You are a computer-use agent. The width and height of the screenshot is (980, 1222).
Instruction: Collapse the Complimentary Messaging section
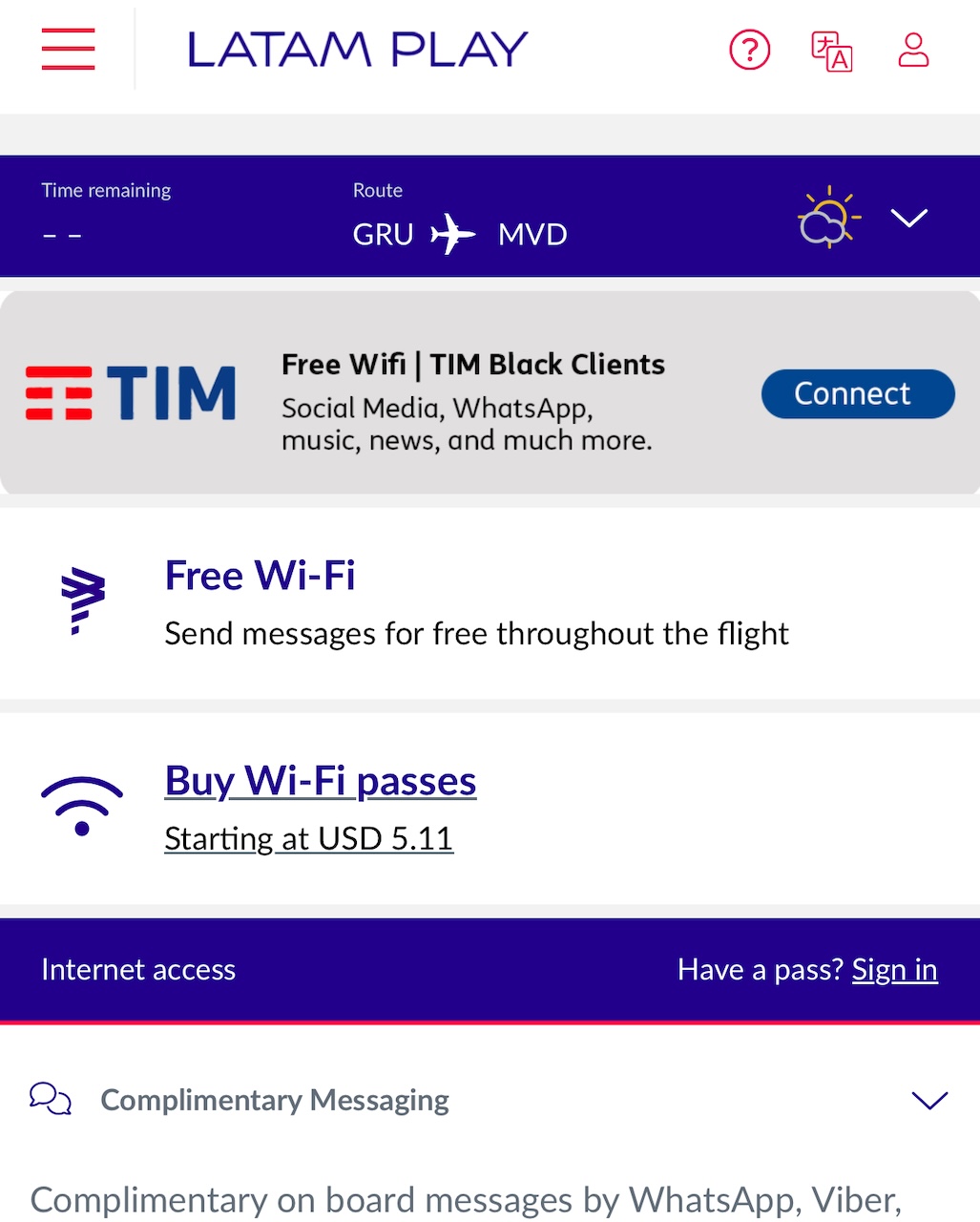[928, 1100]
